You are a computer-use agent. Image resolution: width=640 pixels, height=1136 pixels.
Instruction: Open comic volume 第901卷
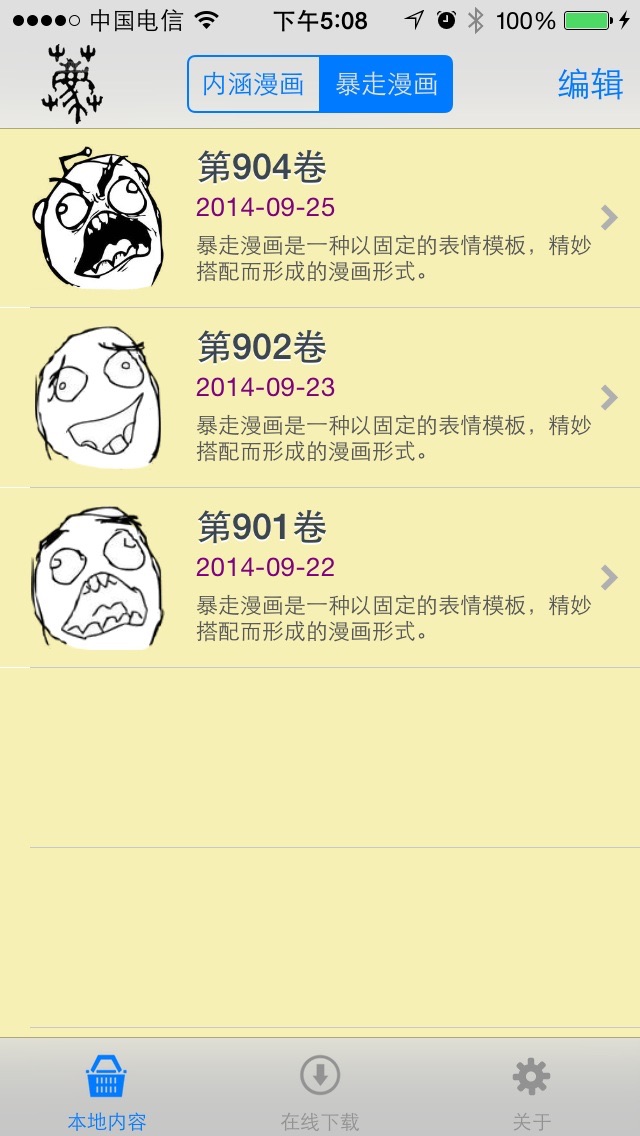320,578
